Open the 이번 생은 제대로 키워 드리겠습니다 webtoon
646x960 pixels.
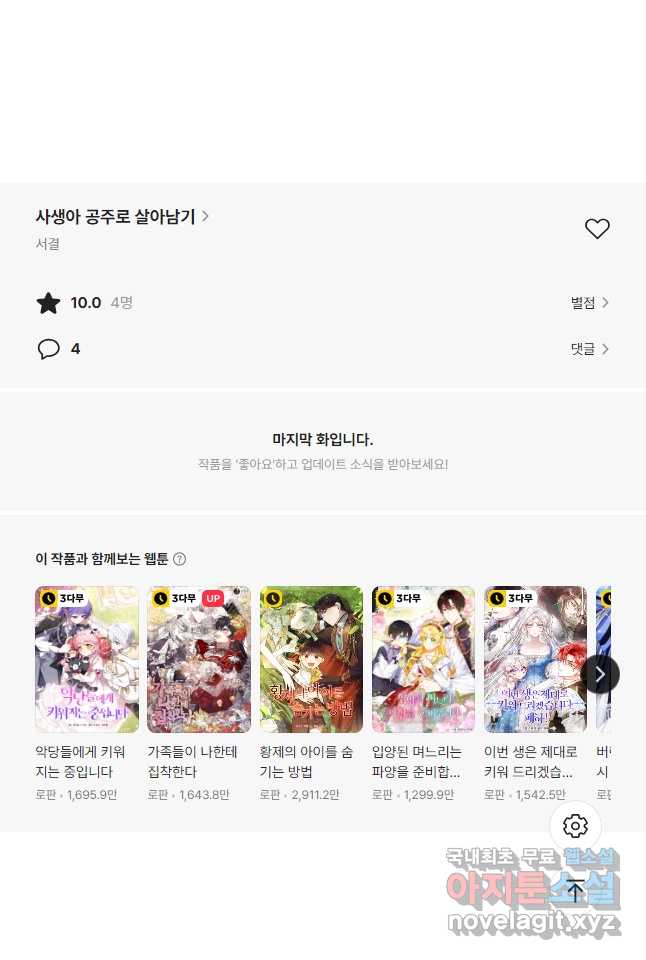click(x=535, y=660)
